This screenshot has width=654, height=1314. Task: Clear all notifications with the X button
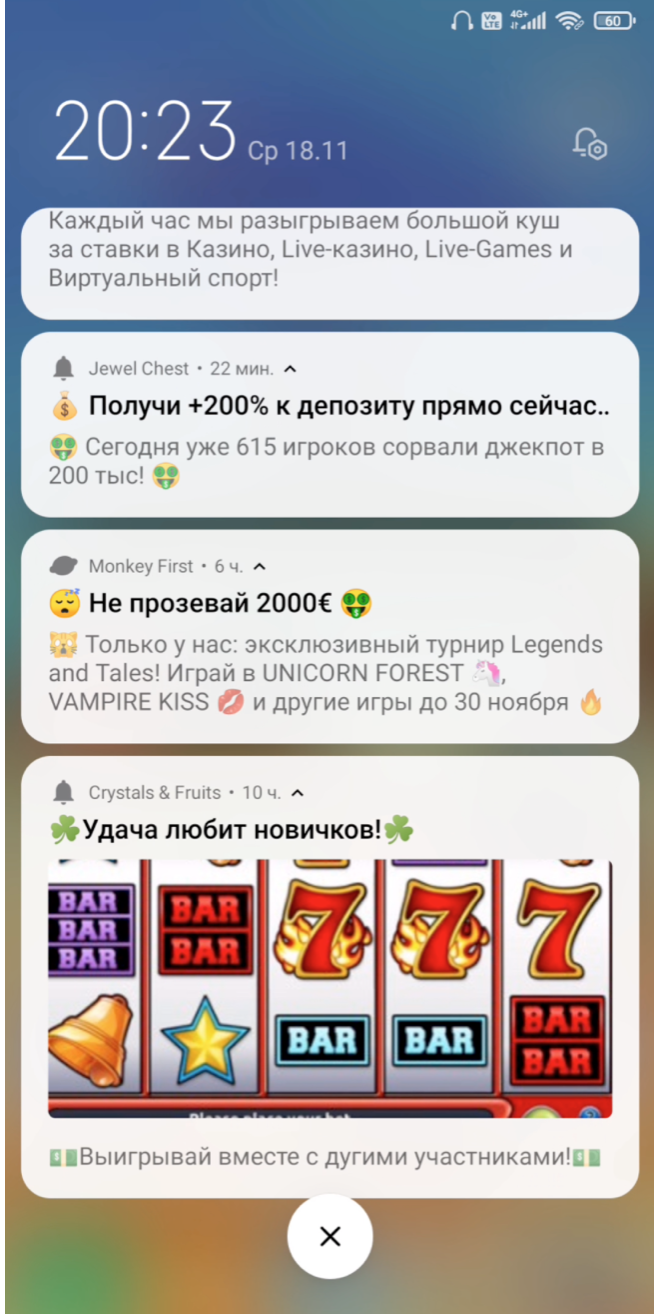click(329, 1237)
